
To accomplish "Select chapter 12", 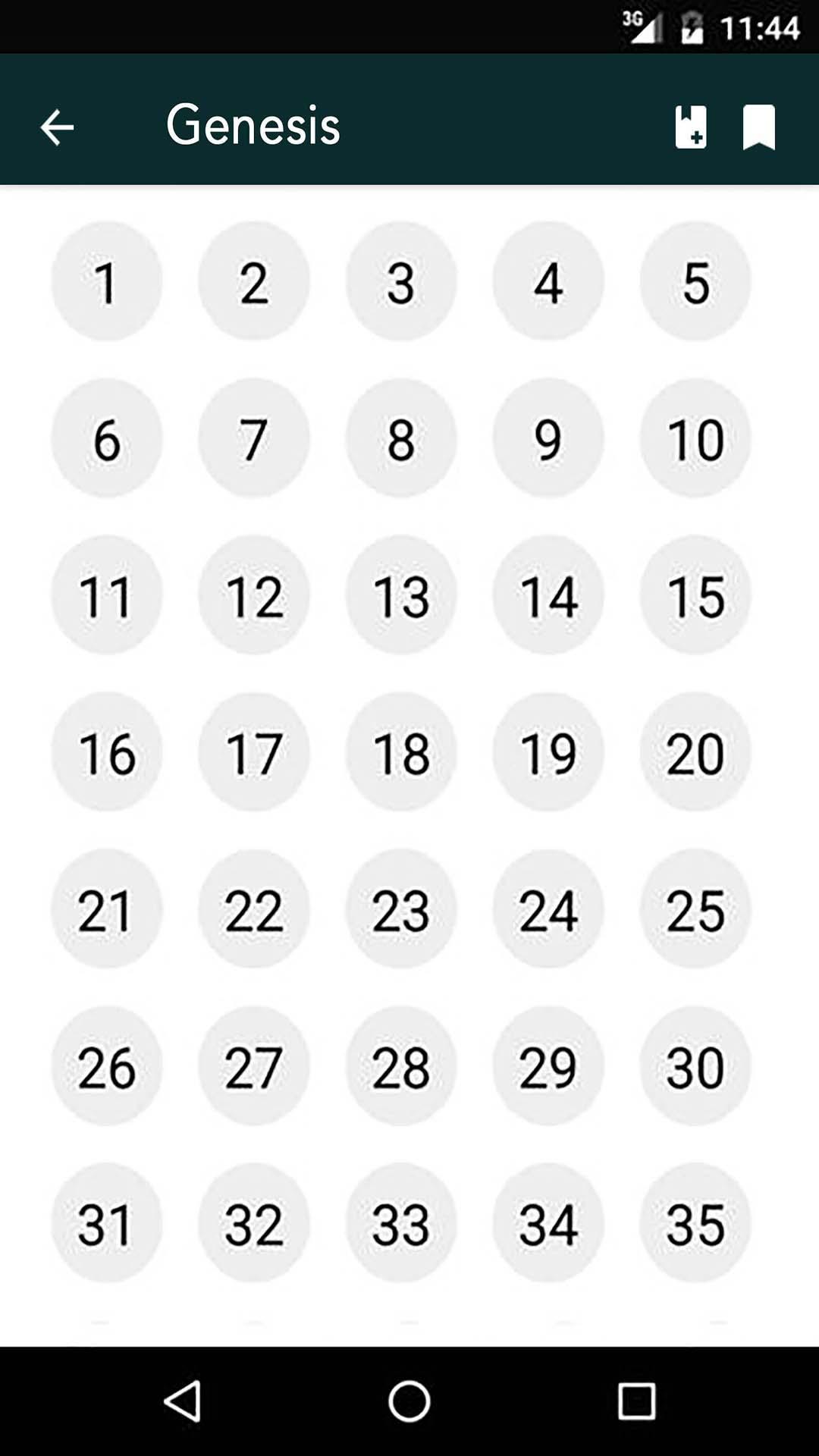I will 254,595.
